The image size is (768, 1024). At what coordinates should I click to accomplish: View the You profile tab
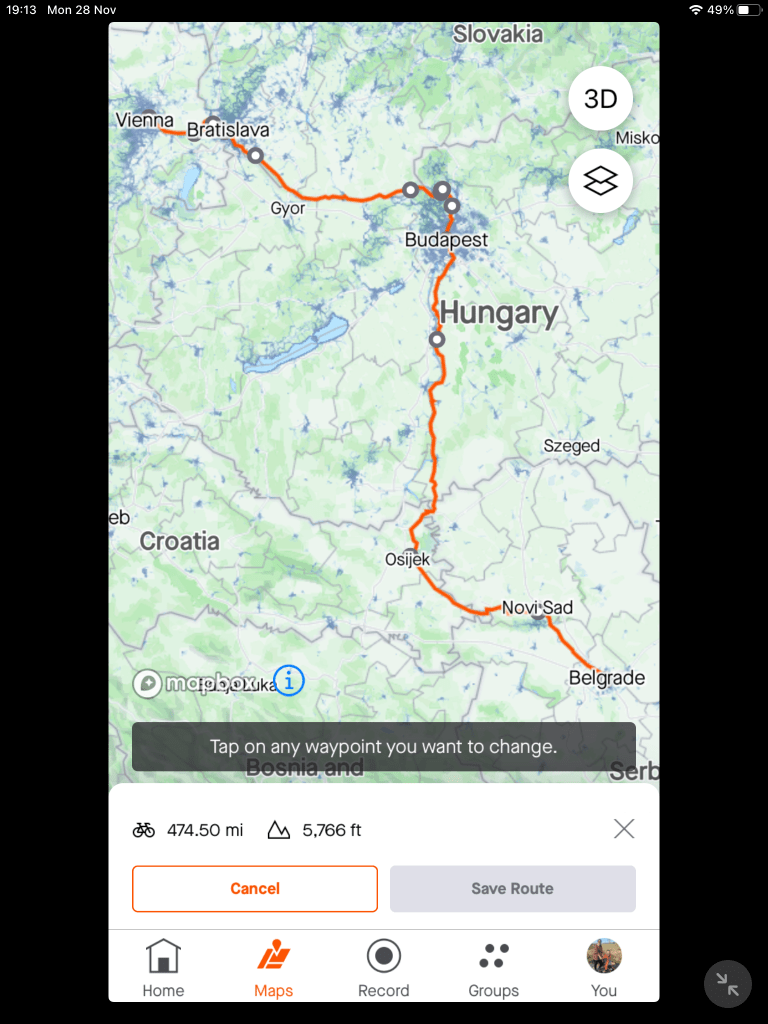(604, 968)
